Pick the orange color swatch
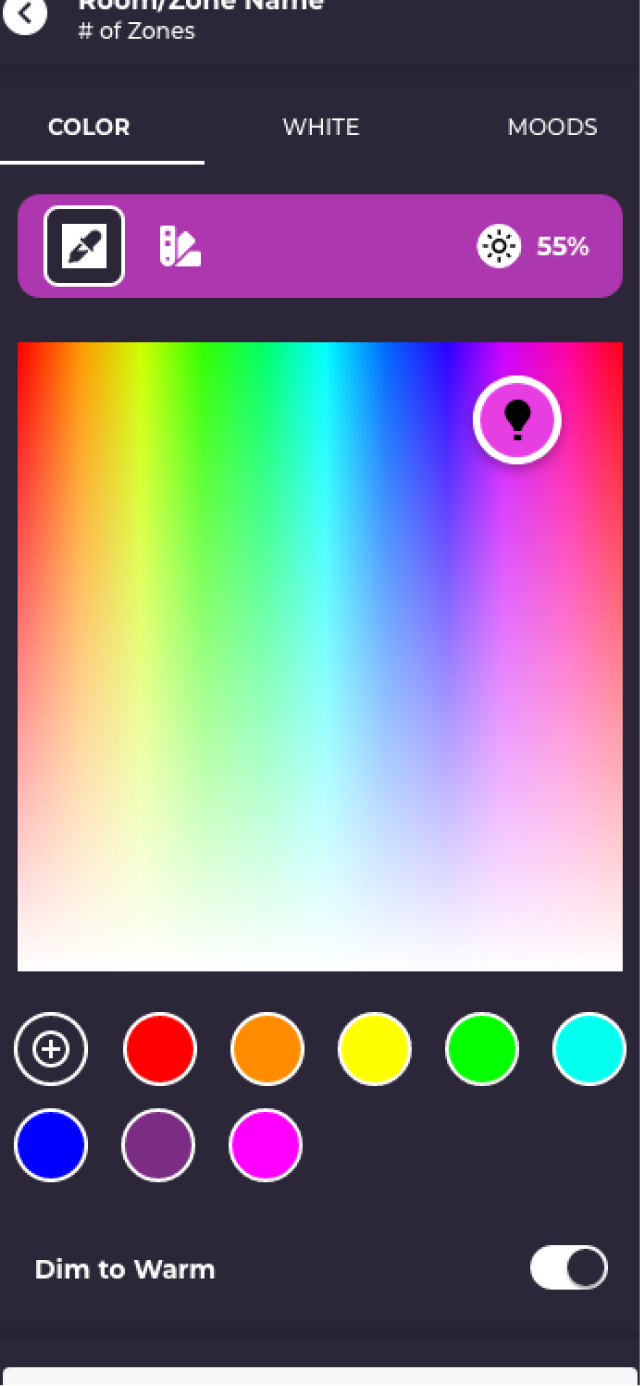640x1386 pixels. tap(267, 1049)
